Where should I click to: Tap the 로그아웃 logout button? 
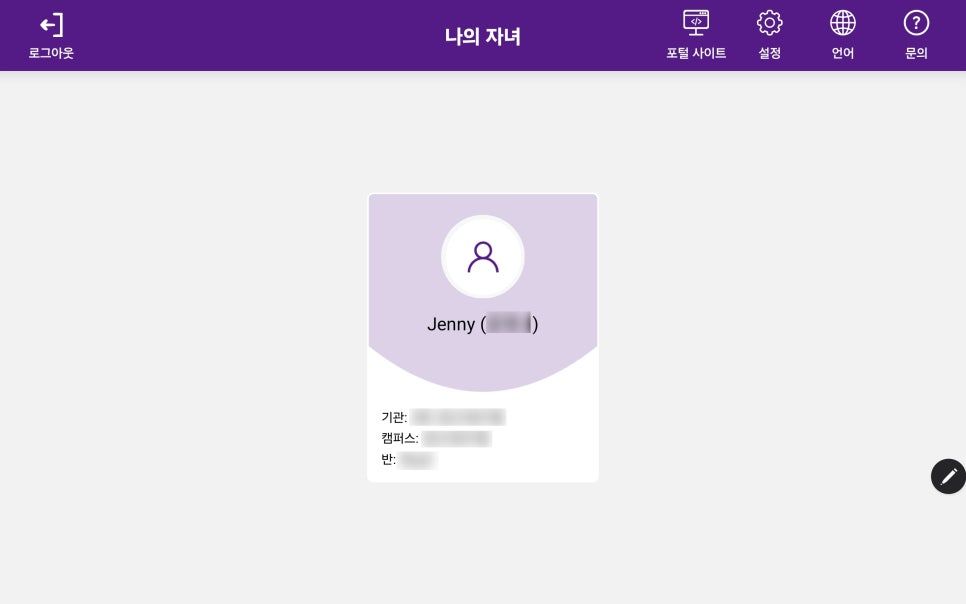pyautogui.click(x=51, y=36)
